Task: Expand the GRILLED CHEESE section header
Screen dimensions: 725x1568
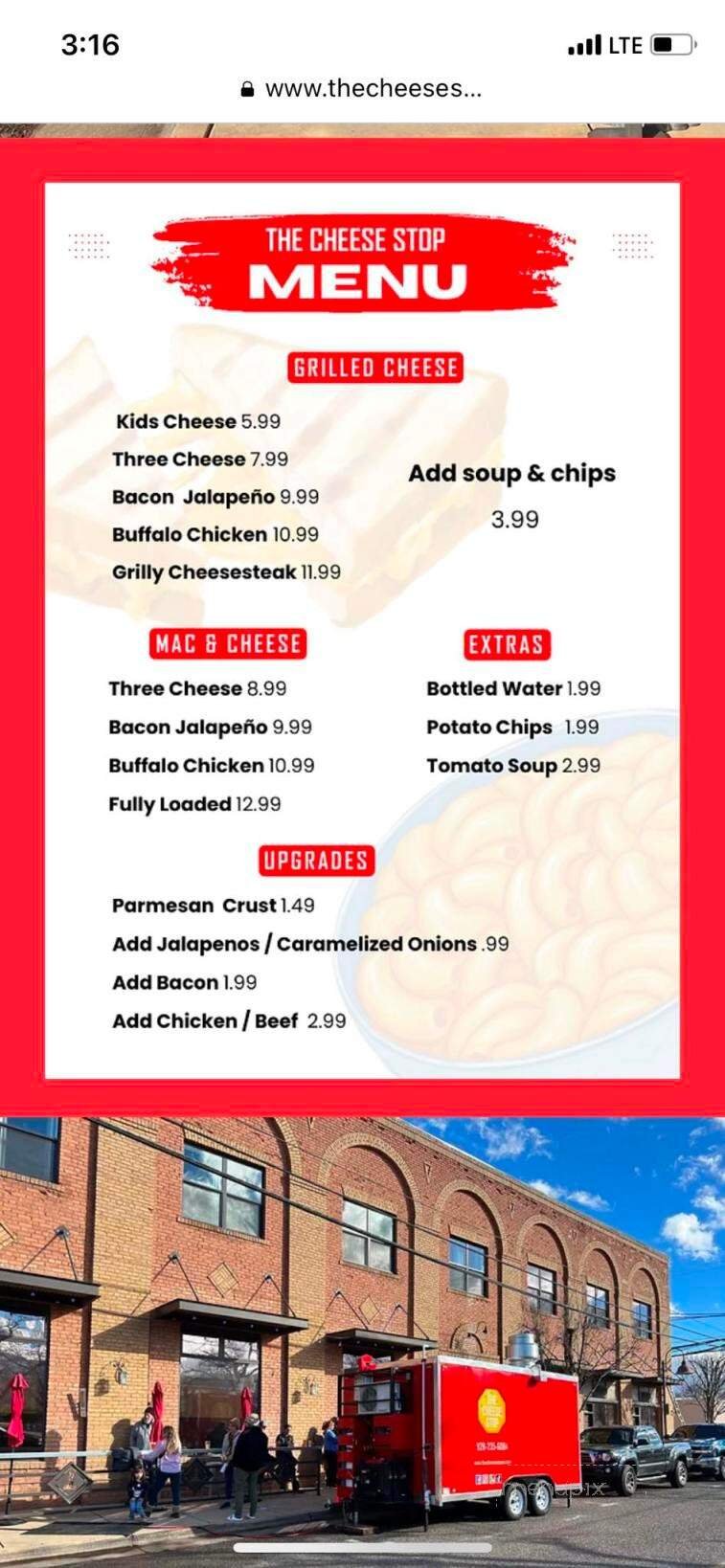Action: tap(375, 367)
